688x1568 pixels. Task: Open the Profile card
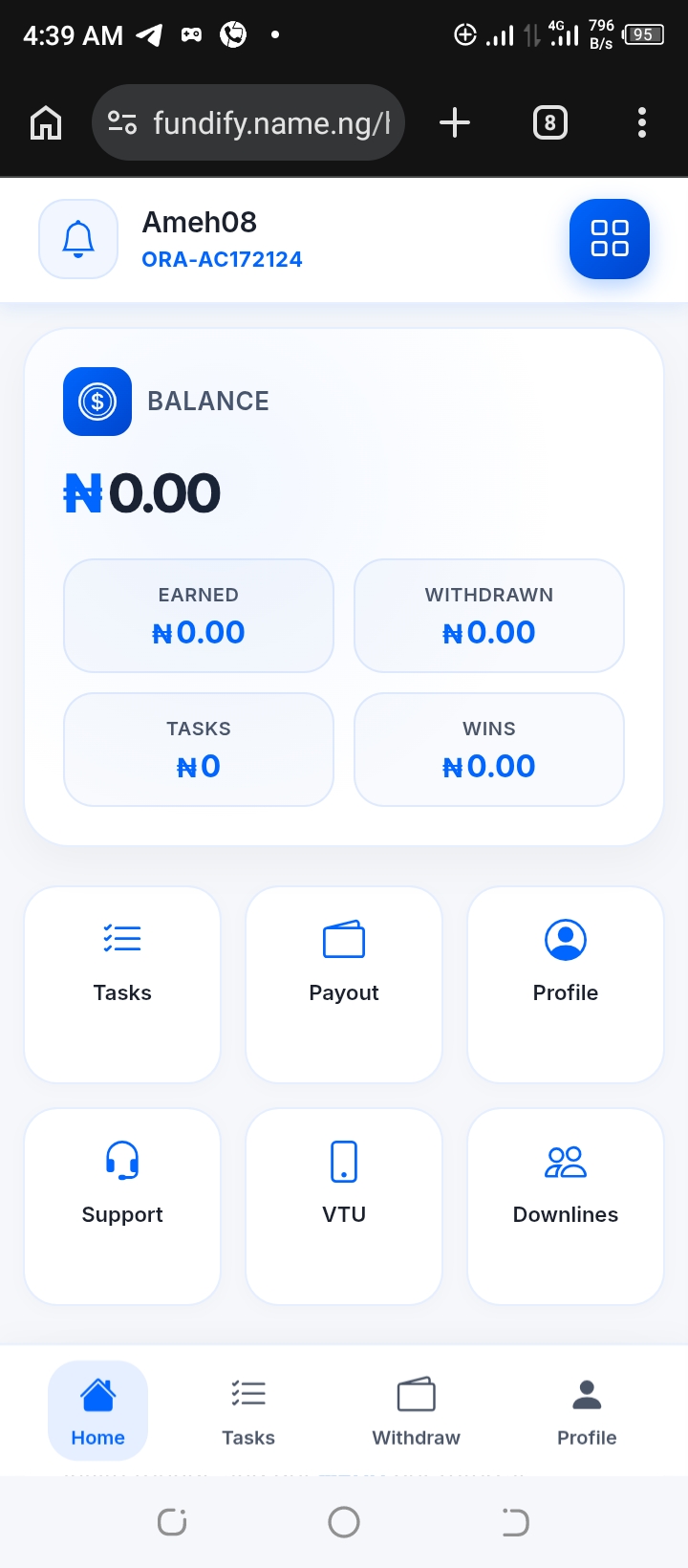coord(566,984)
